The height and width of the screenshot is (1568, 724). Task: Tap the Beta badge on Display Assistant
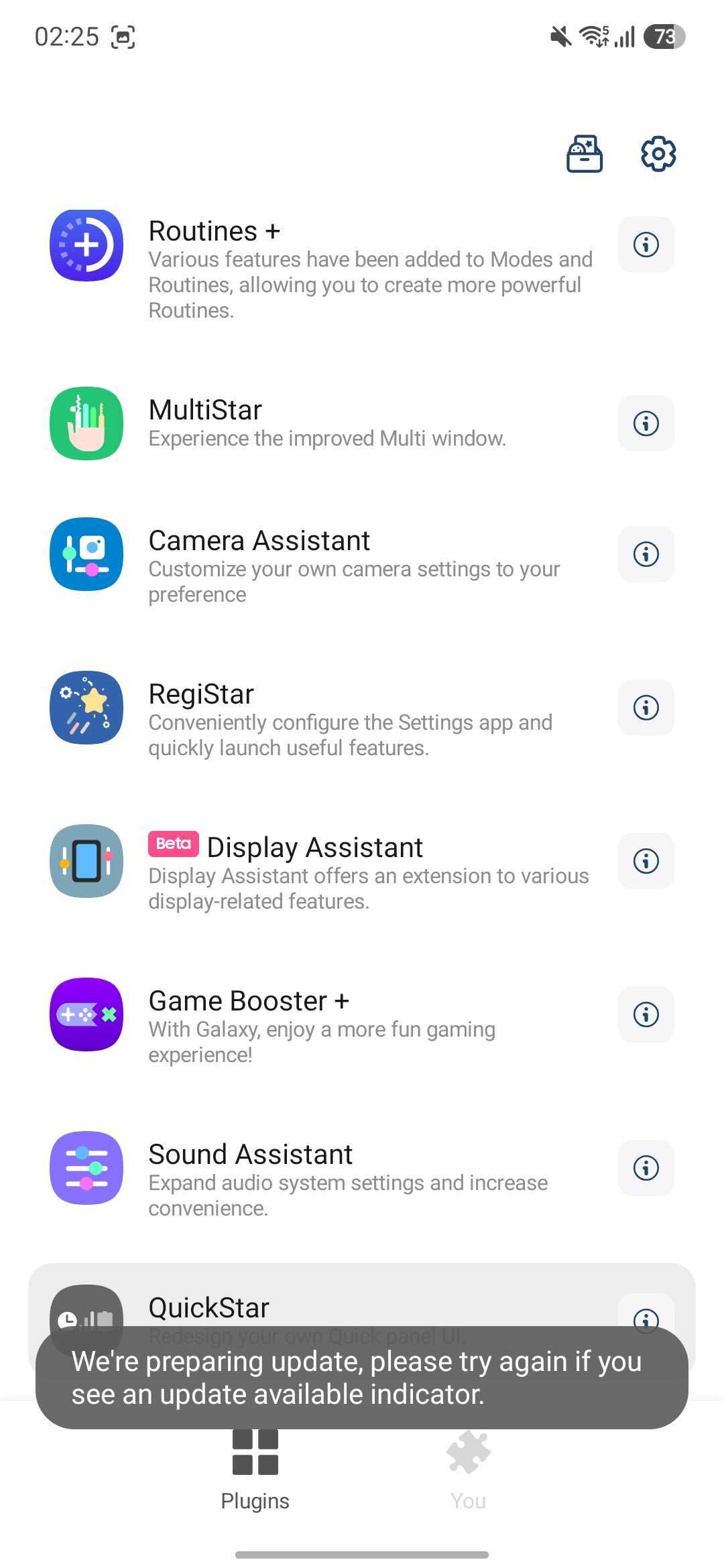172,844
